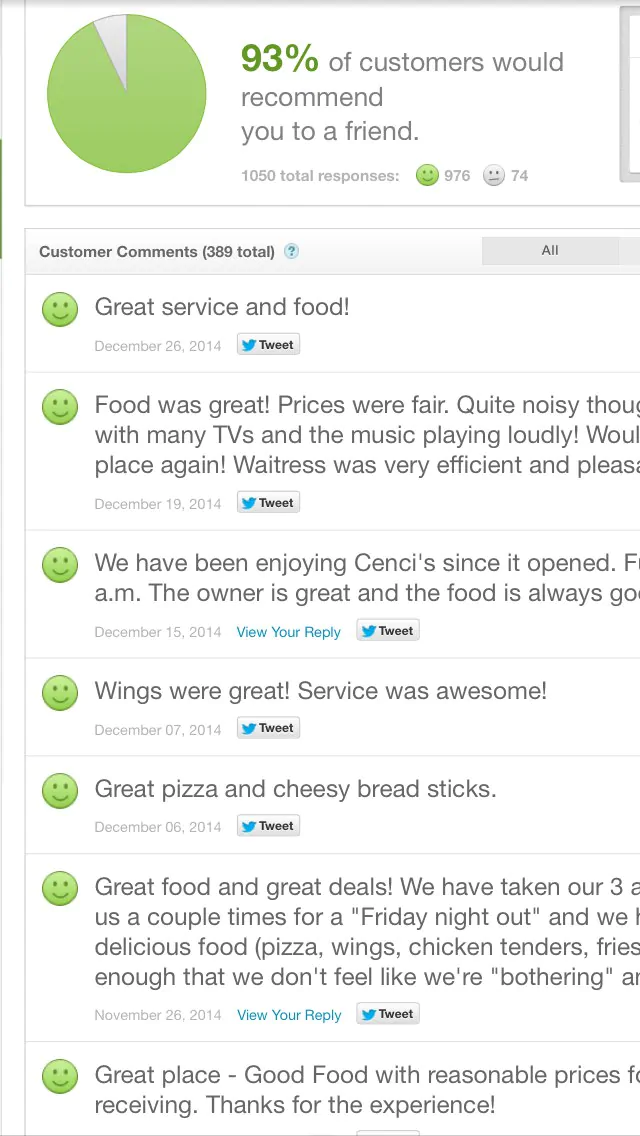Viewport: 640px width, 1136px height.
Task: Tweet the December 15, 2014 comment
Action: click(x=388, y=631)
